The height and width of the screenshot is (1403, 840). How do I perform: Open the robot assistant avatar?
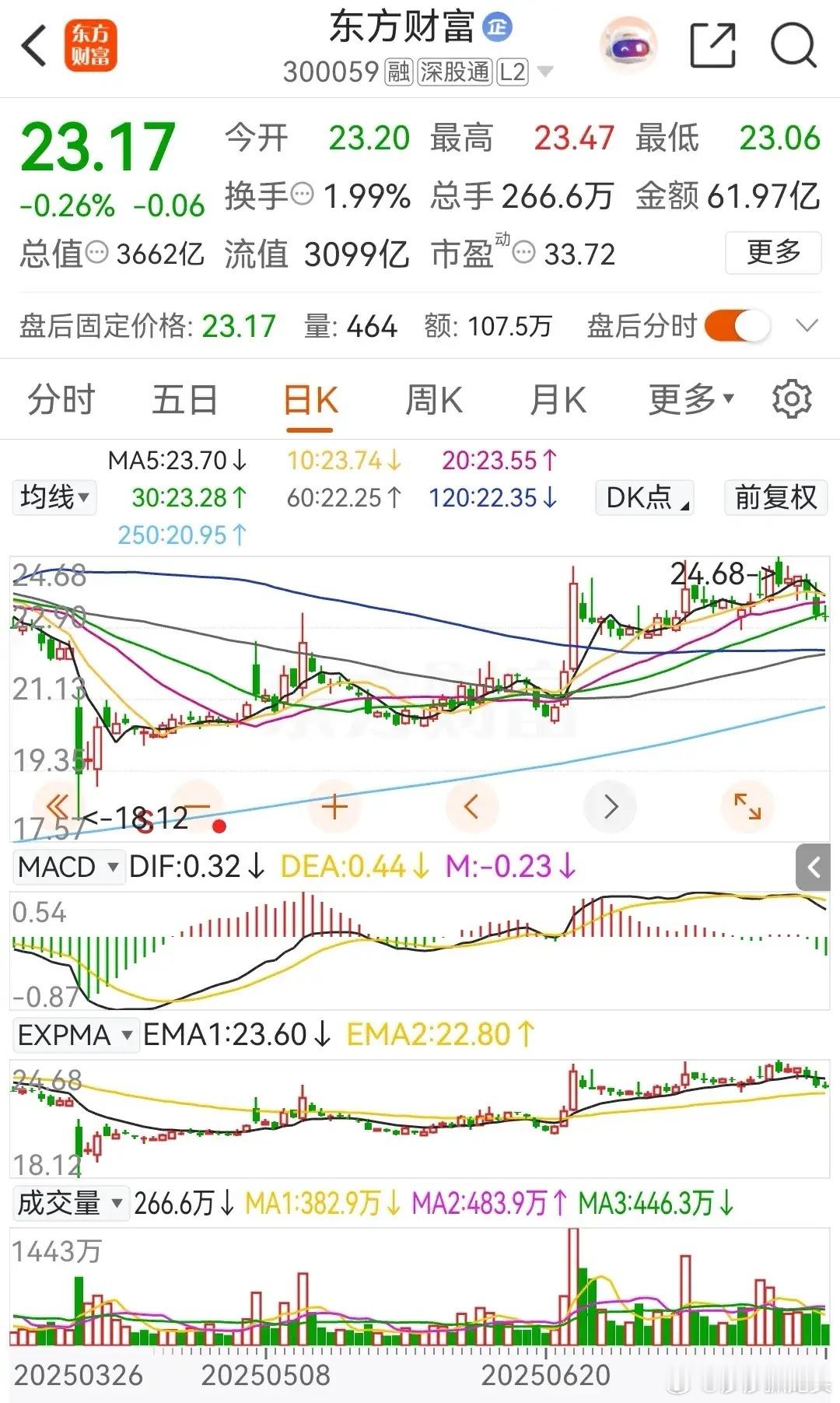628,47
